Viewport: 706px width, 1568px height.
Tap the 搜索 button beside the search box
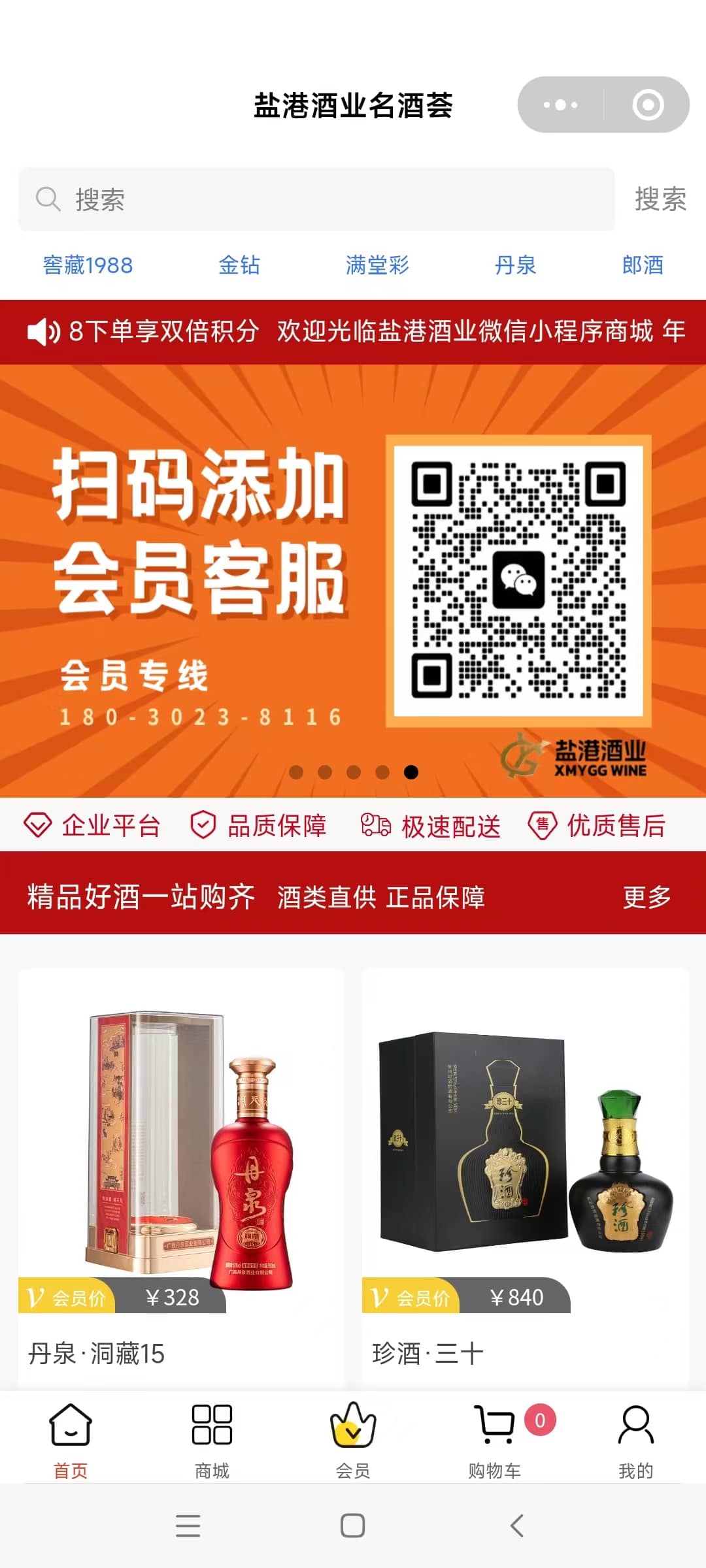(x=660, y=199)
